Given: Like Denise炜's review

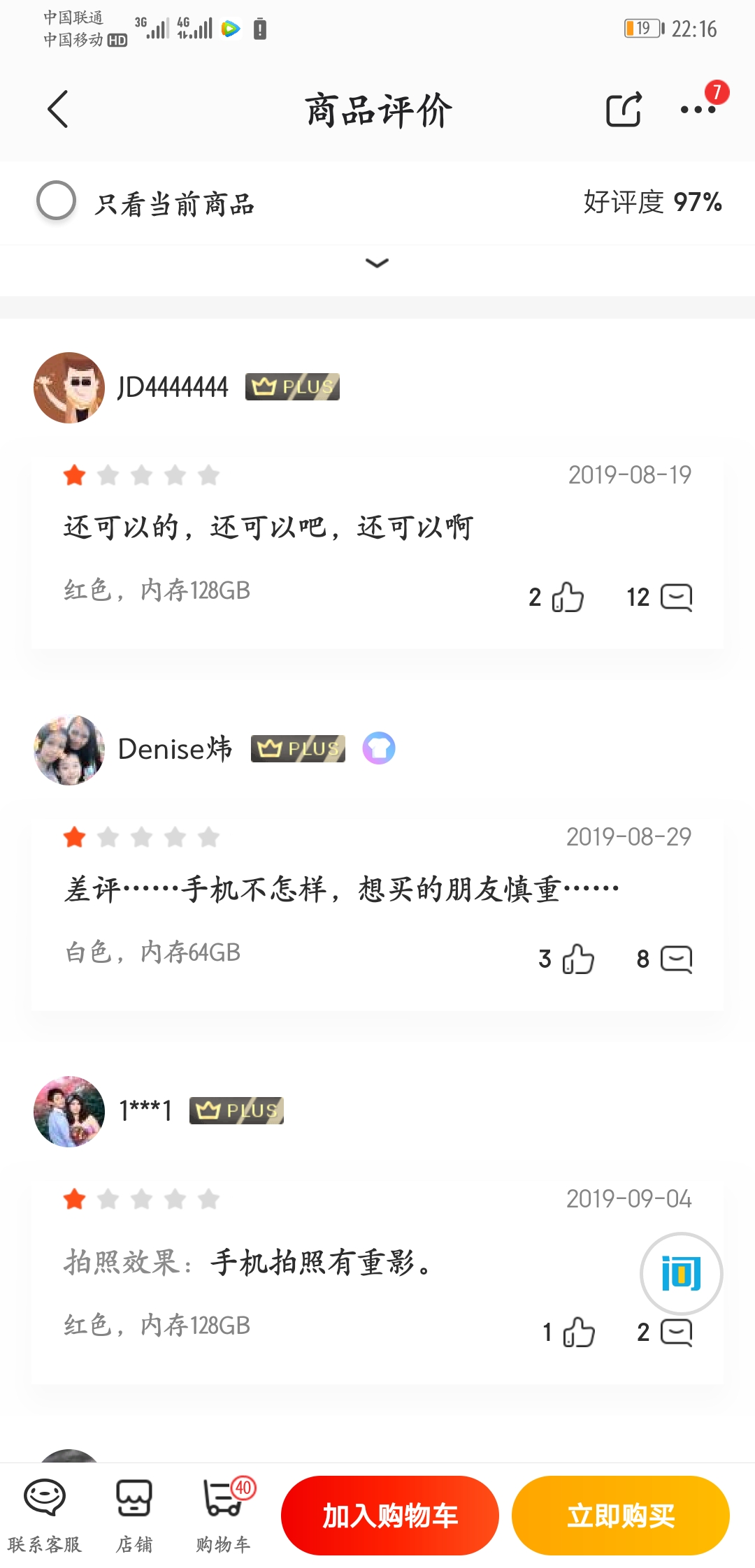Looking at the screenshot, I should 577,959.
